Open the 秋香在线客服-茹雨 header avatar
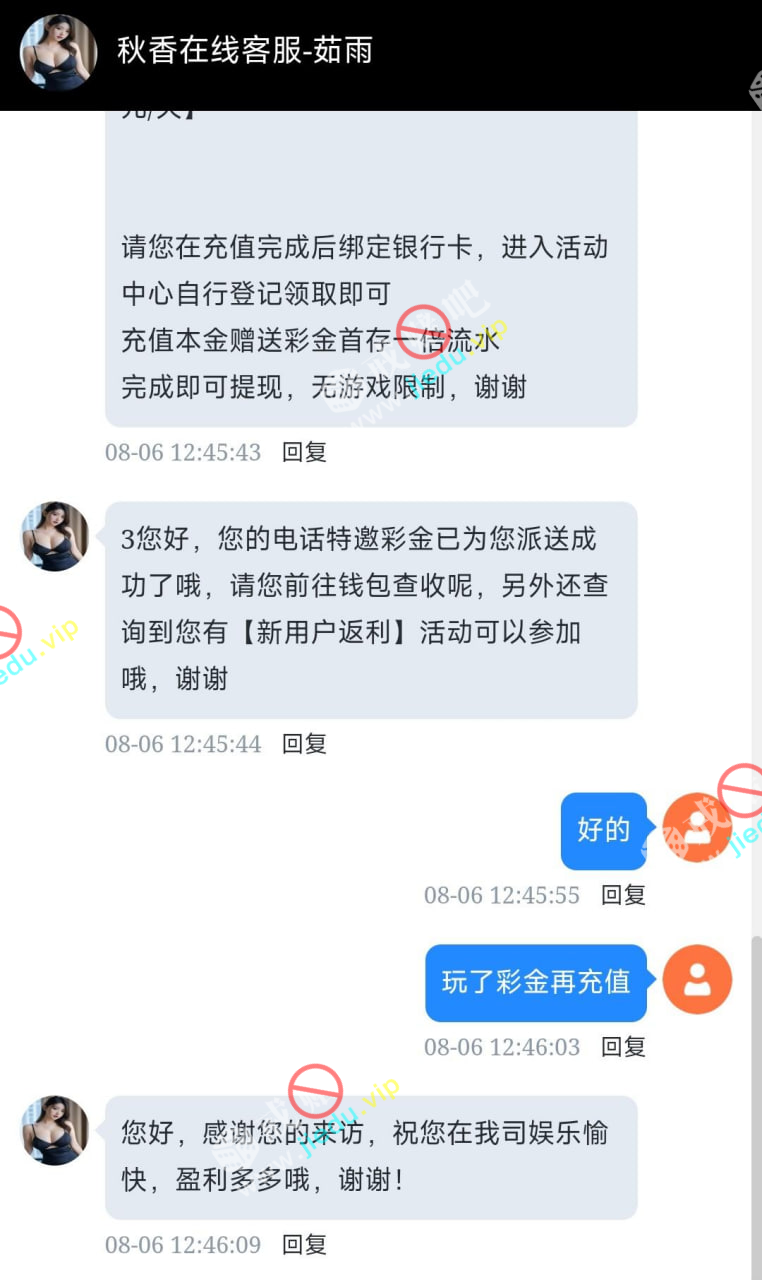Screen dimensions: 762x1280 click(x=58, y=52)
